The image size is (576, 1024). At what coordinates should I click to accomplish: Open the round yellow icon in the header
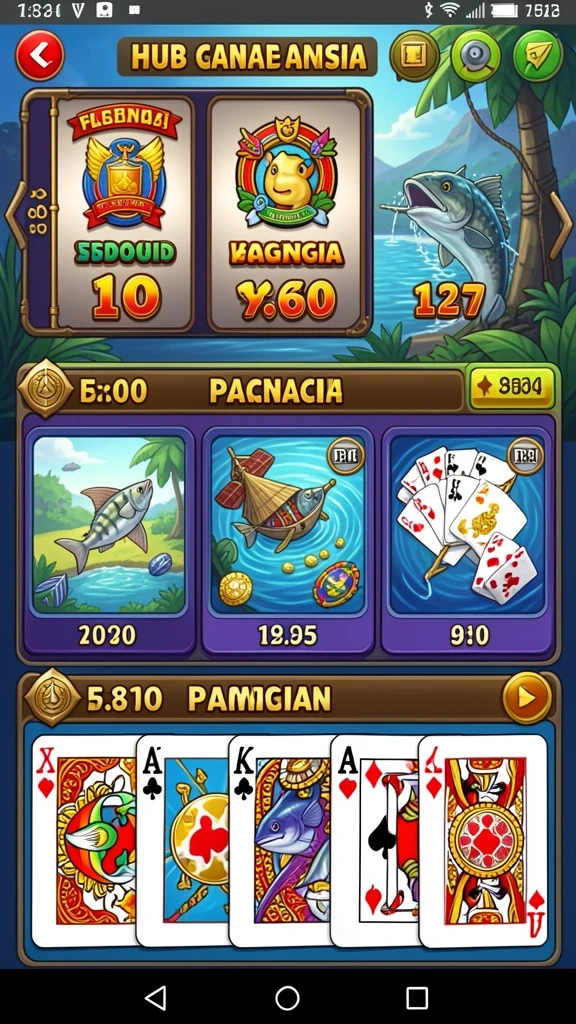tap(415, 56)
